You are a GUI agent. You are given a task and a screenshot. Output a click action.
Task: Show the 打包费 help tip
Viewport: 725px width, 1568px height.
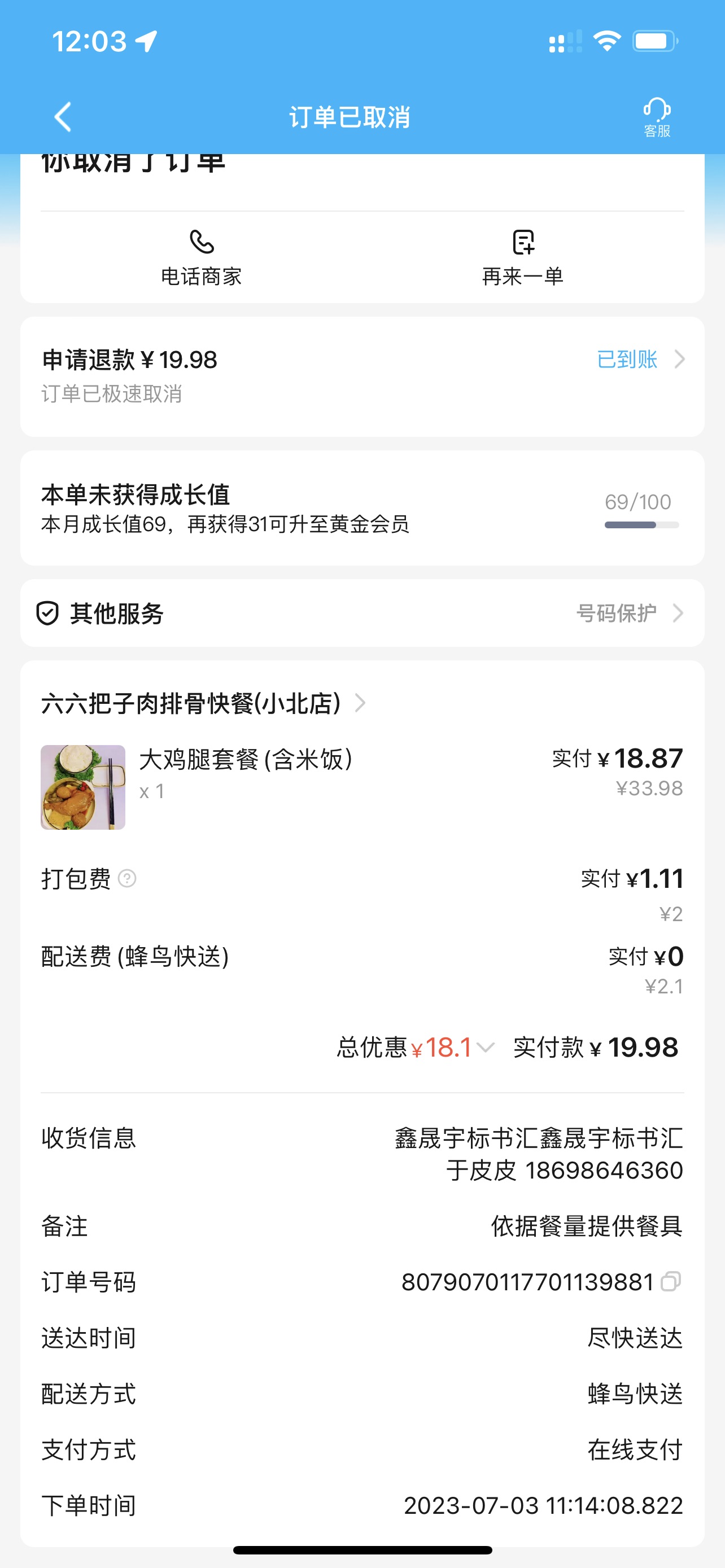127,878
